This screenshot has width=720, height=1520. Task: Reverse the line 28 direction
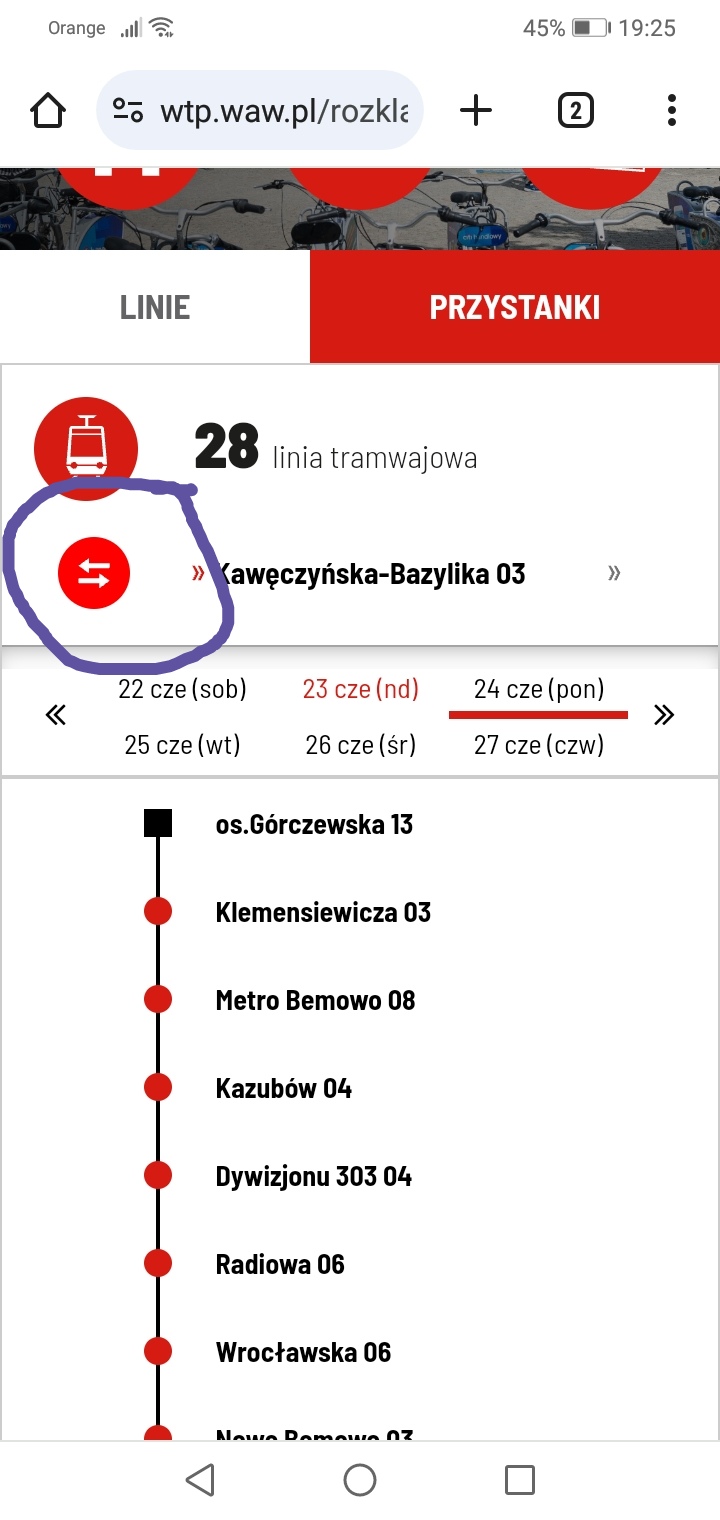point(94,573)
